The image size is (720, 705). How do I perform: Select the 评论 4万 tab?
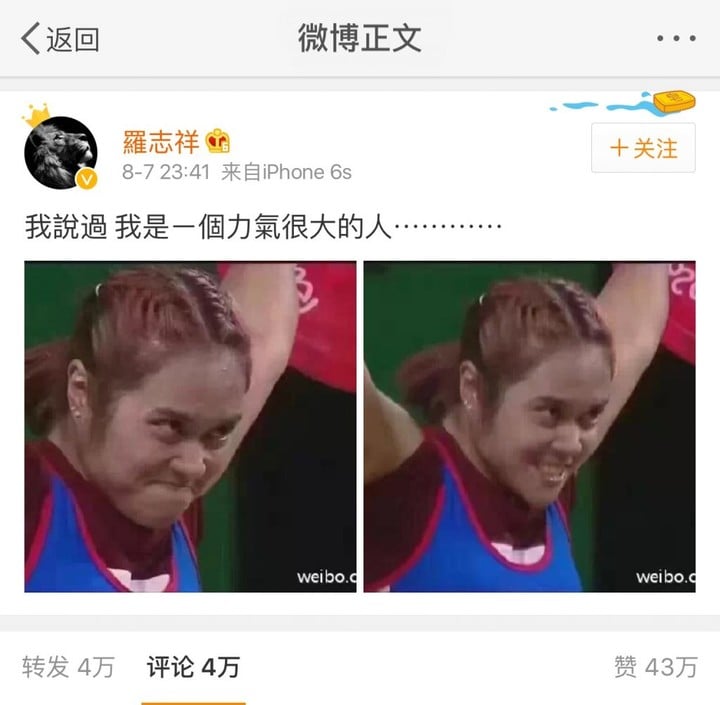tap(193, 667)
